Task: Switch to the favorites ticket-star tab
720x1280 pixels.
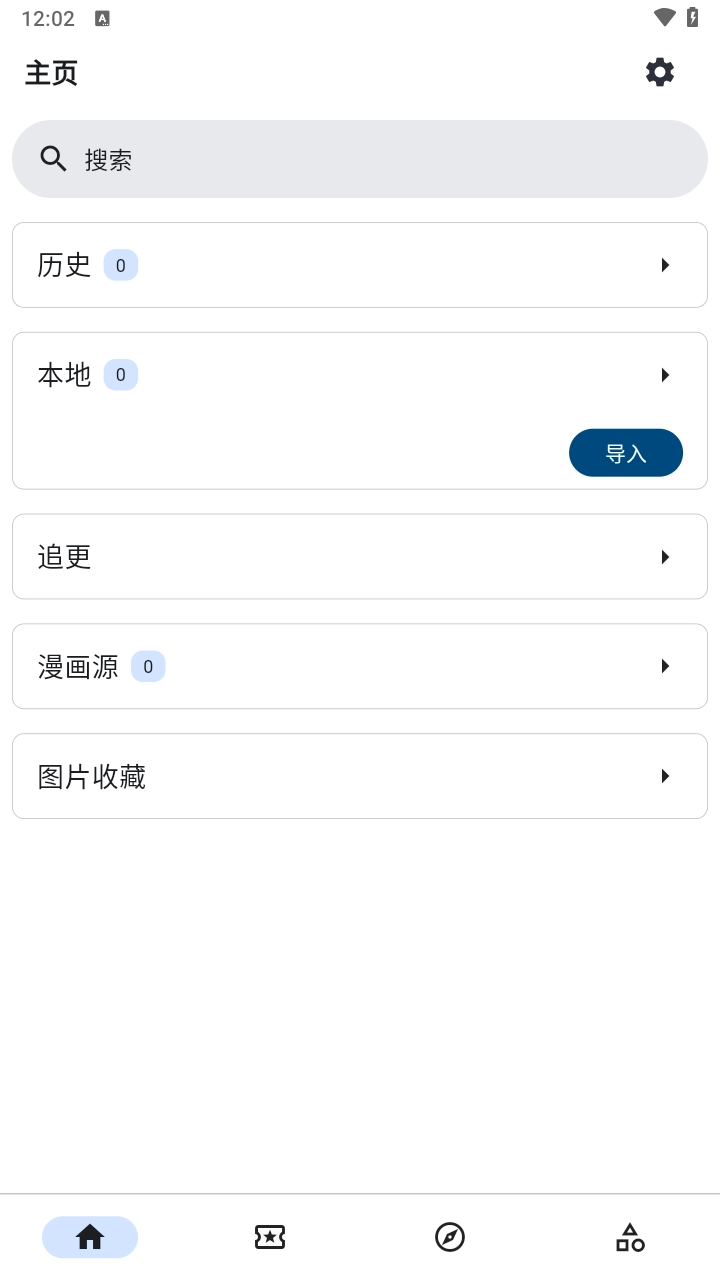Action: coord(270,1237)
